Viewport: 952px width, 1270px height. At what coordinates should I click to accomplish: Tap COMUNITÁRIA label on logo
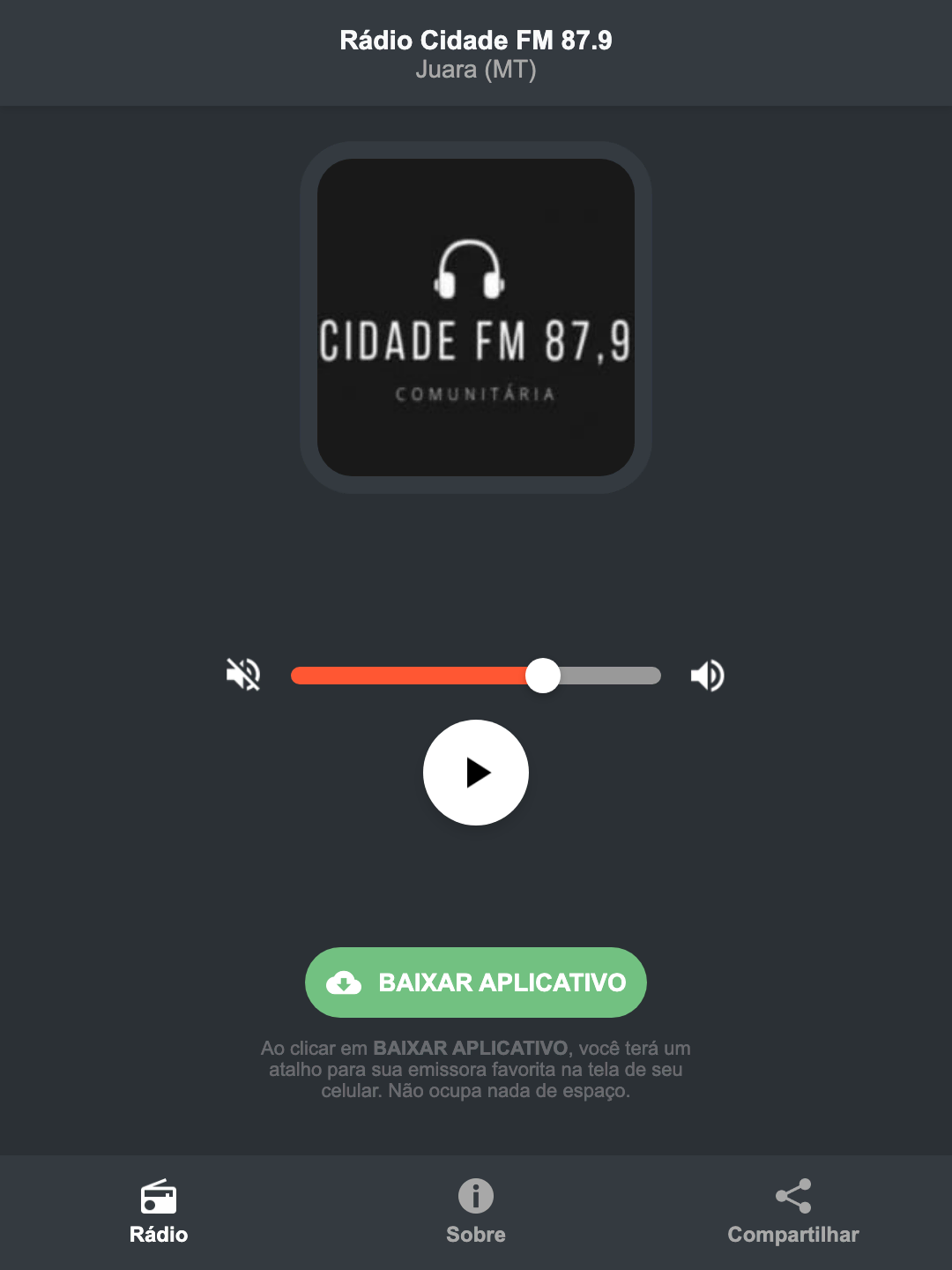pos(475,393)
